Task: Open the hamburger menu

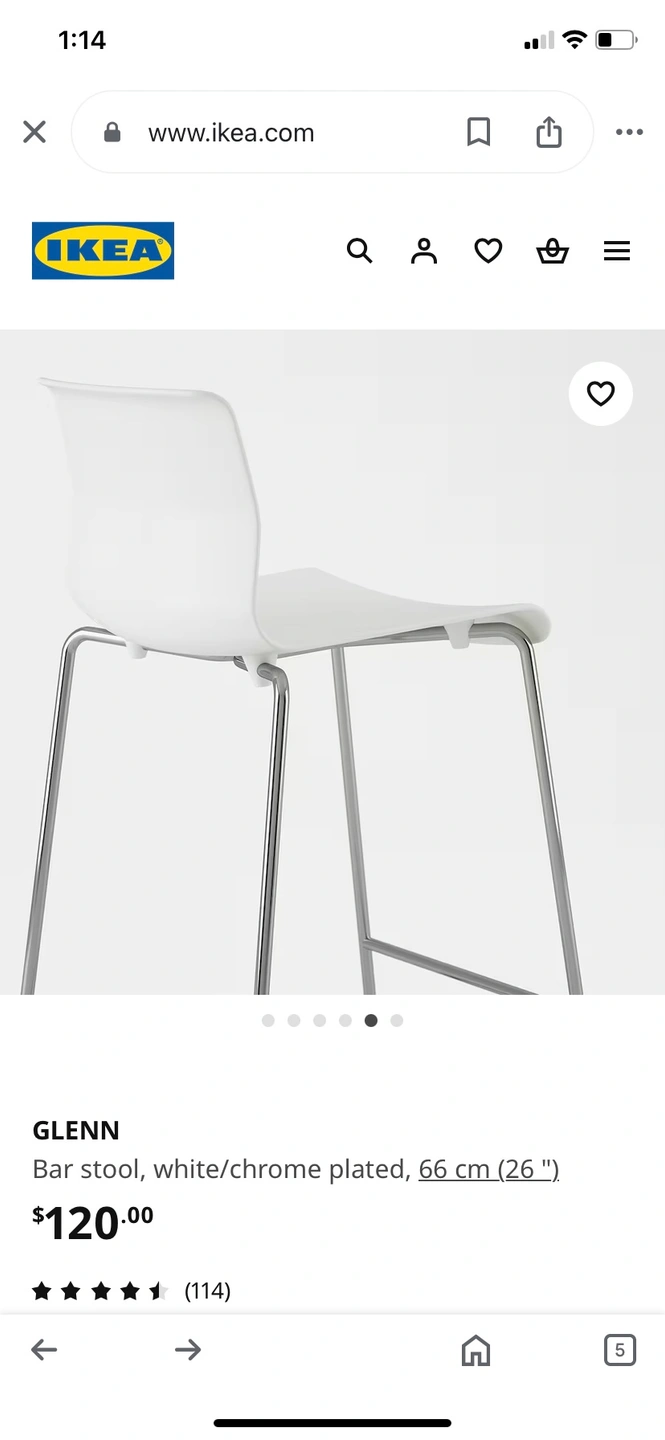Action: (x=617, y=251)
